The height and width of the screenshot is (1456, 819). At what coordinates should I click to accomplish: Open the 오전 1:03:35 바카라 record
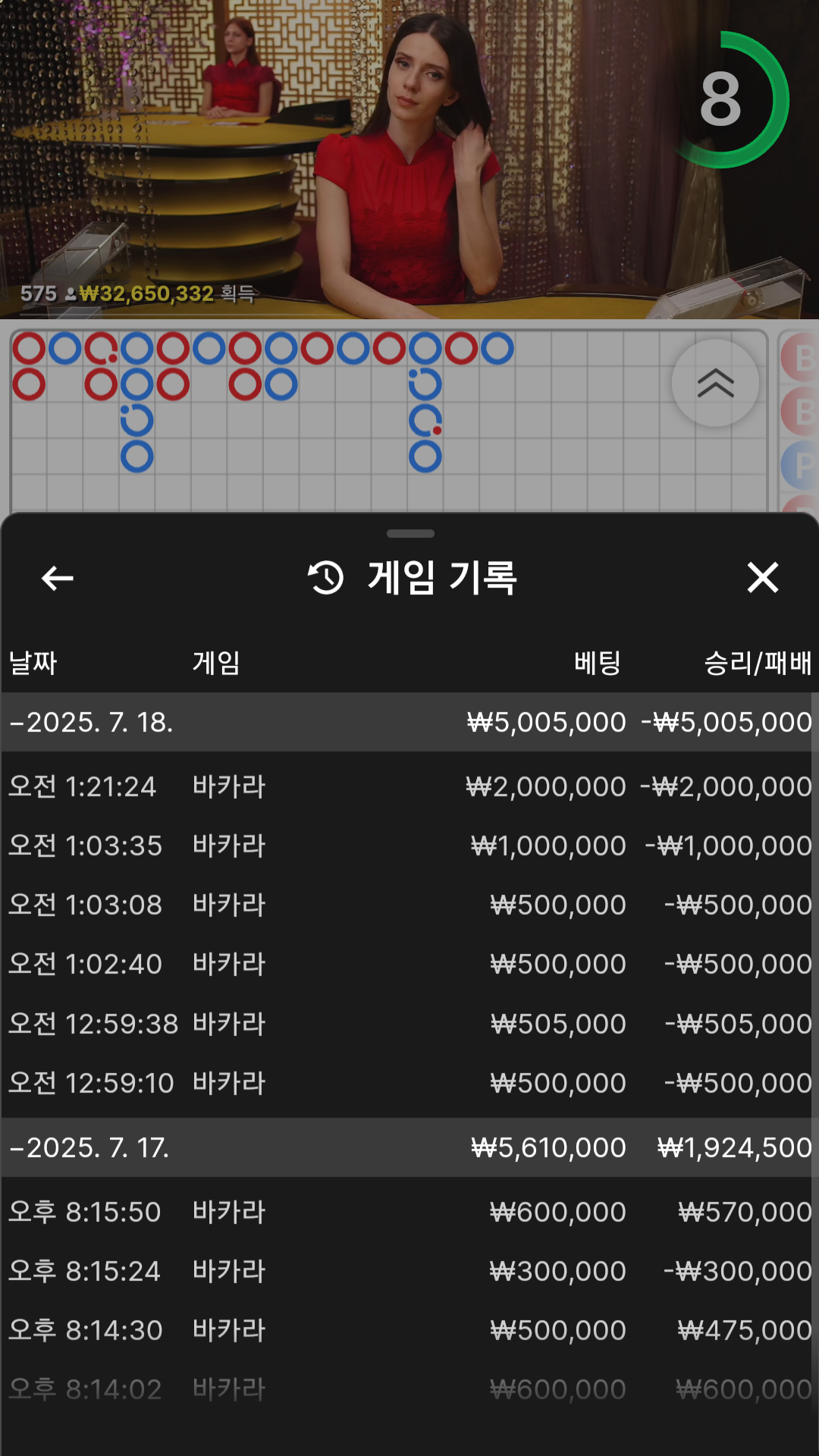(409, 846)
